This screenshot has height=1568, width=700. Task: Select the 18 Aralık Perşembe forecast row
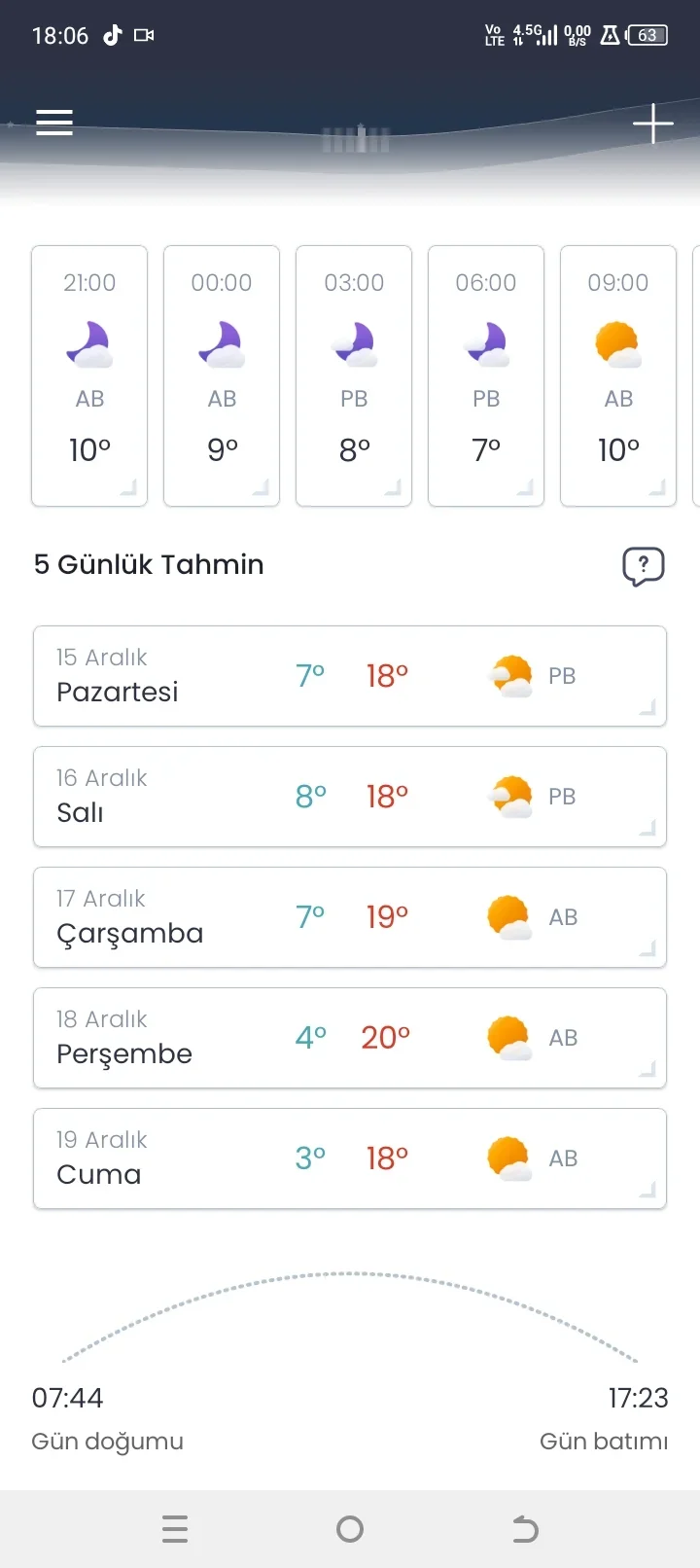(350, 1037)
